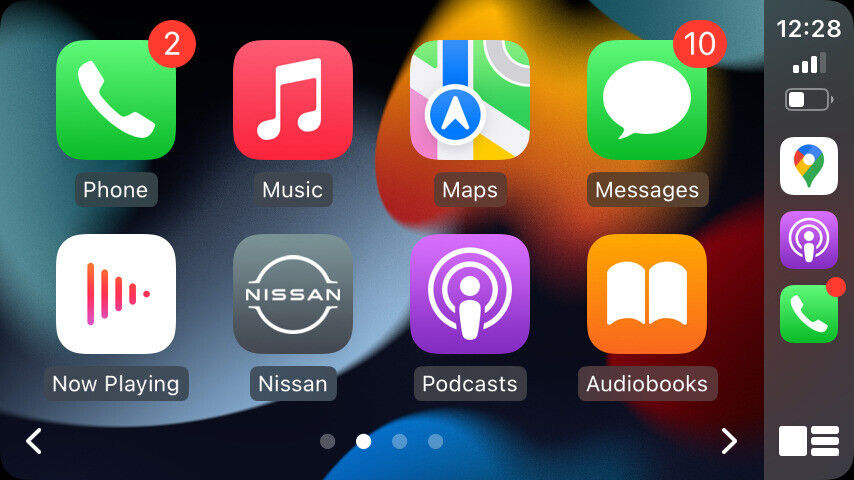Image resolution: width=854 pixels, height=480 pixels.
Task: Open the Audiobooks app
Action: [x=647, y=294]
